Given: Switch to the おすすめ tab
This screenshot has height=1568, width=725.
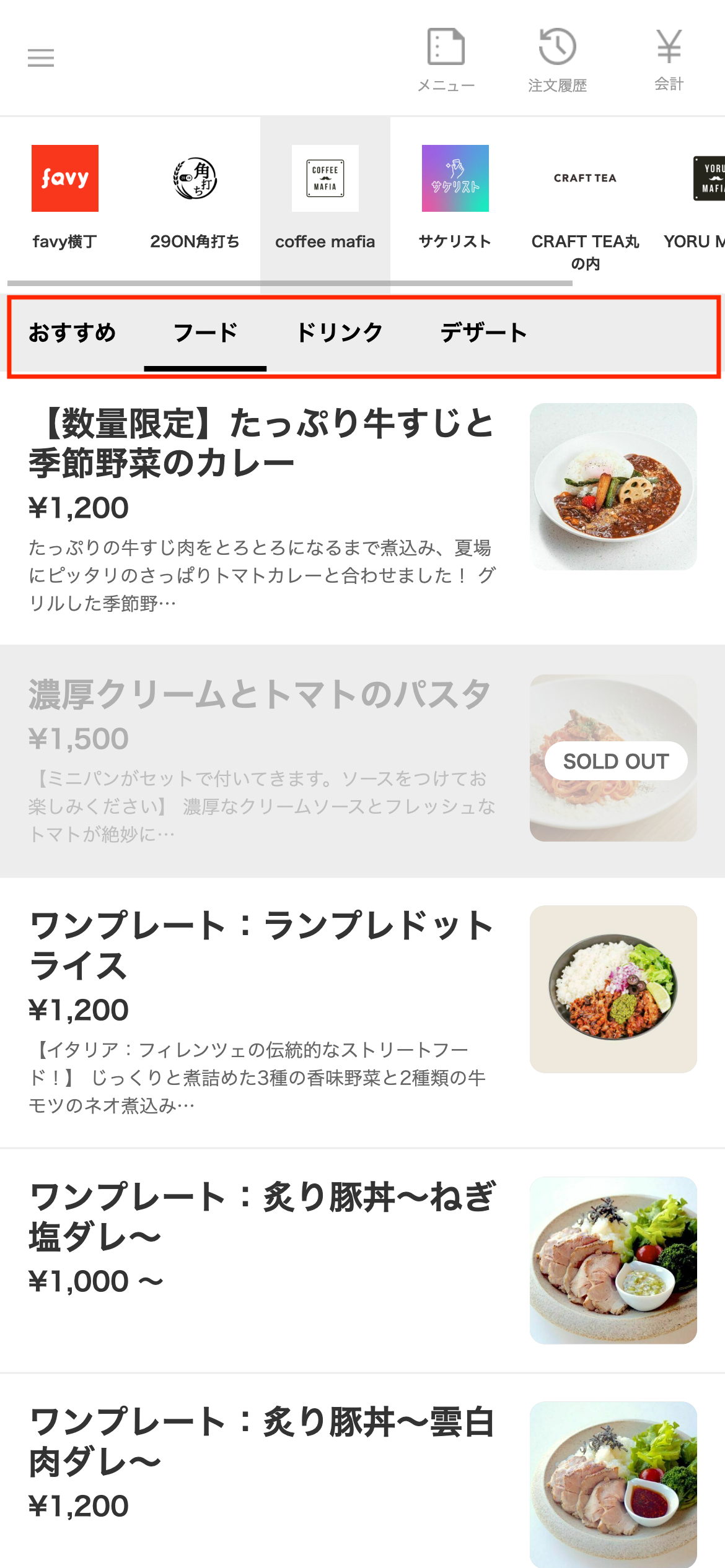Looking at the screenshot, I should coord(72,333).
